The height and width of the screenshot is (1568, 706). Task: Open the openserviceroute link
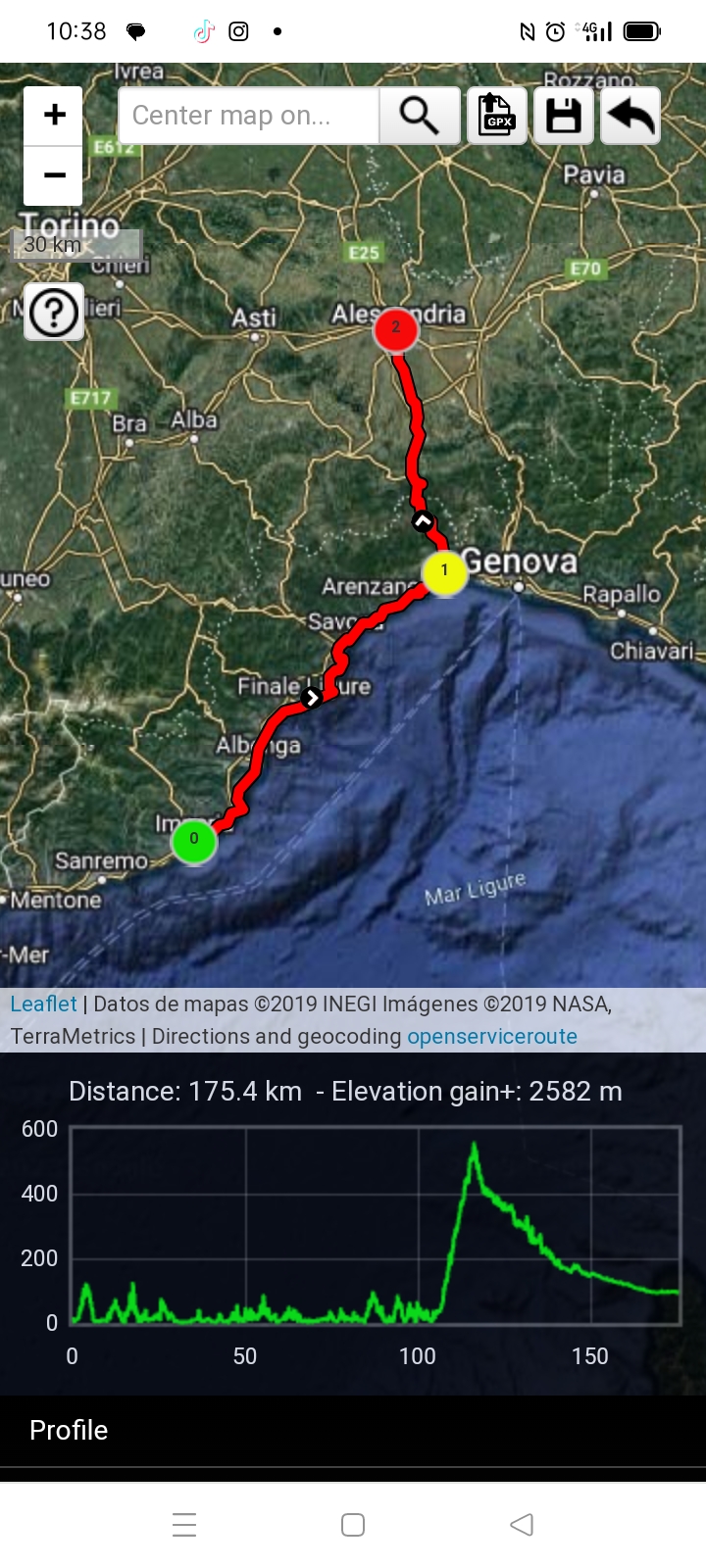[492, 1037]
